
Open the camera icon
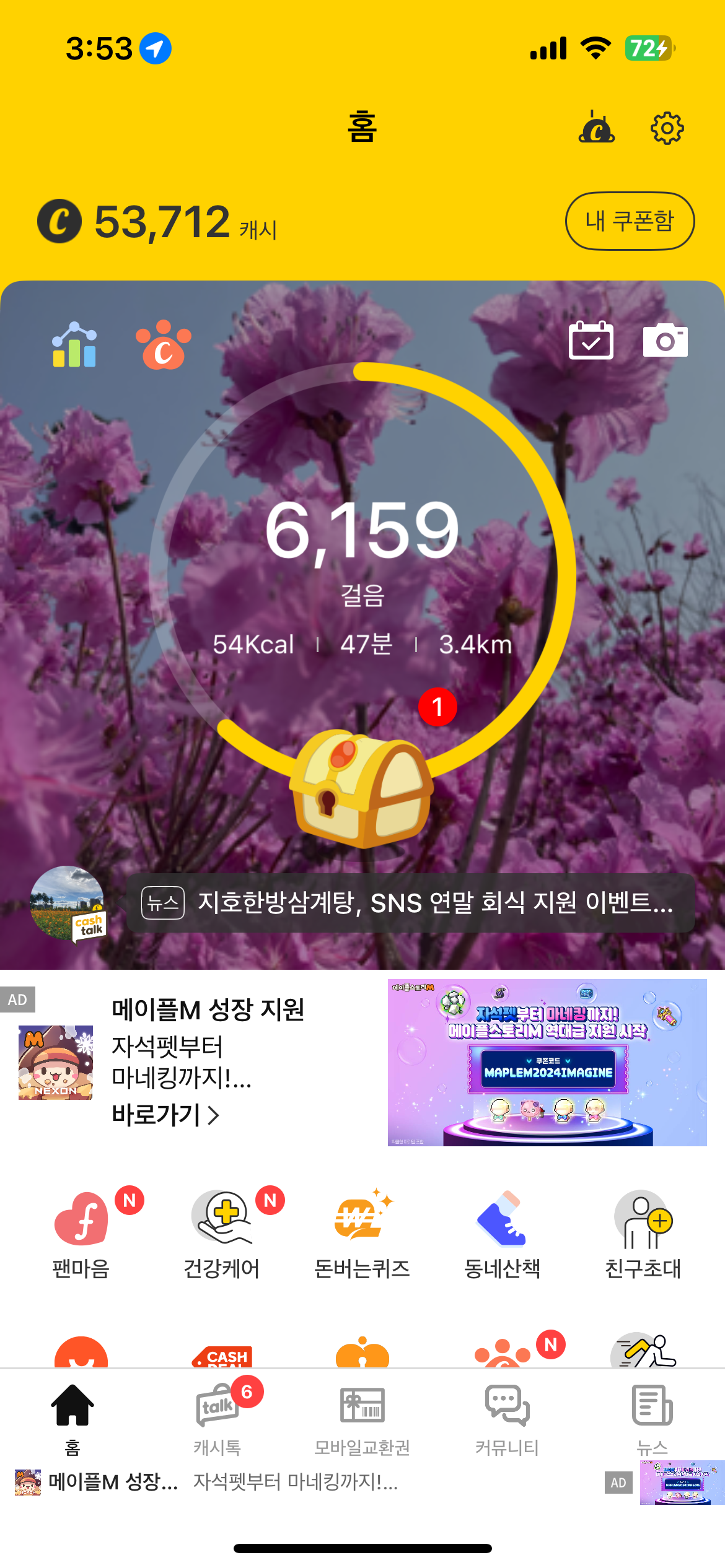coord(666,340)
